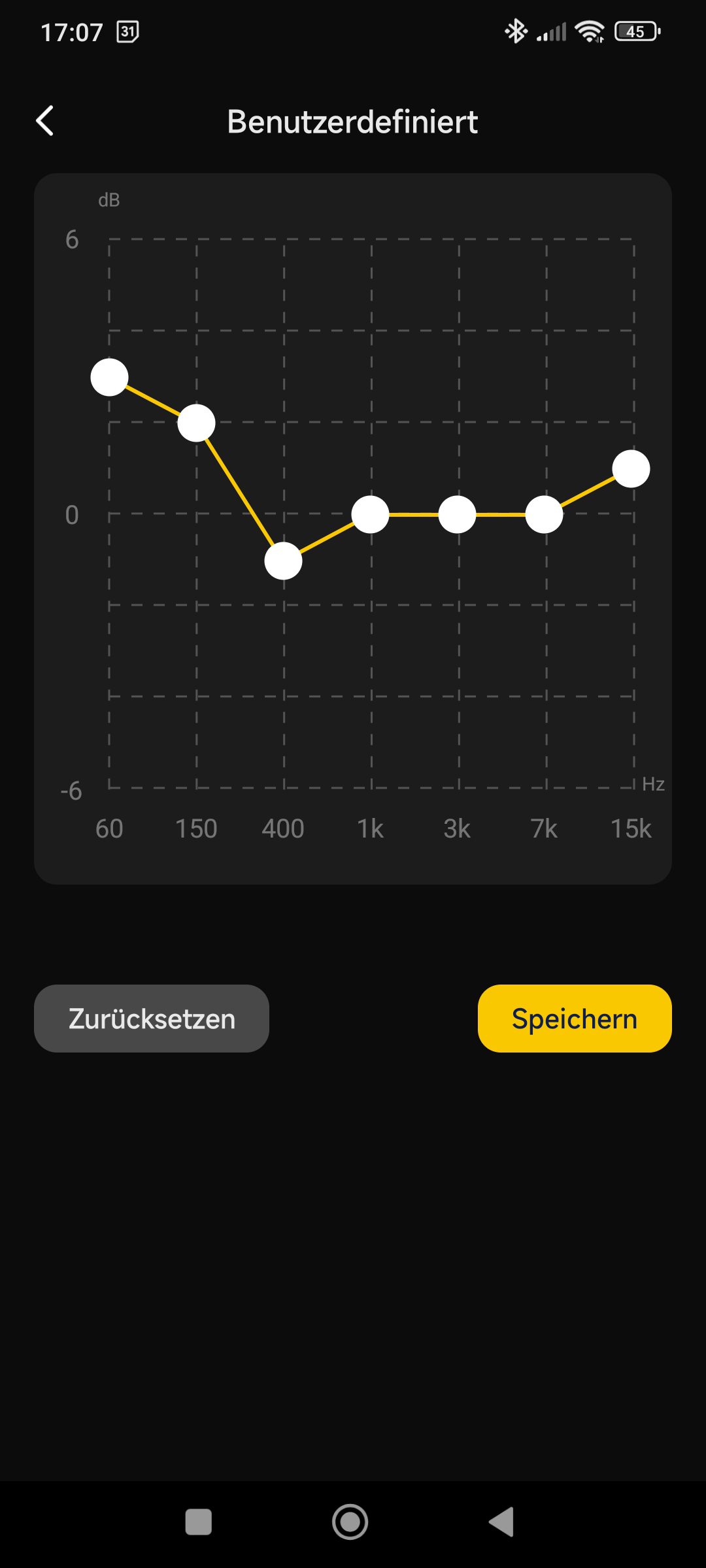Viewport: 706px width, 1568px height.
Task: Go back from the Benutzerdefiniert screen
Action: pos(44,121)
